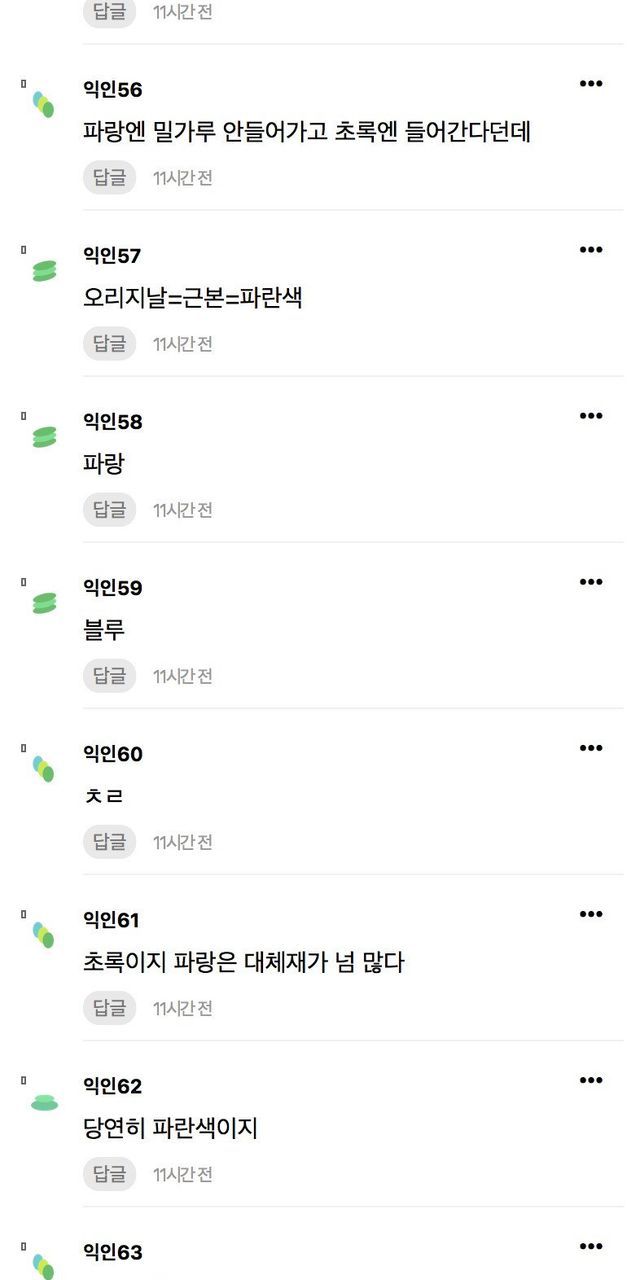Viewport: 640px width, 1280px height.
Task: Reply to 익인60's comment
Action: [109, 842]
